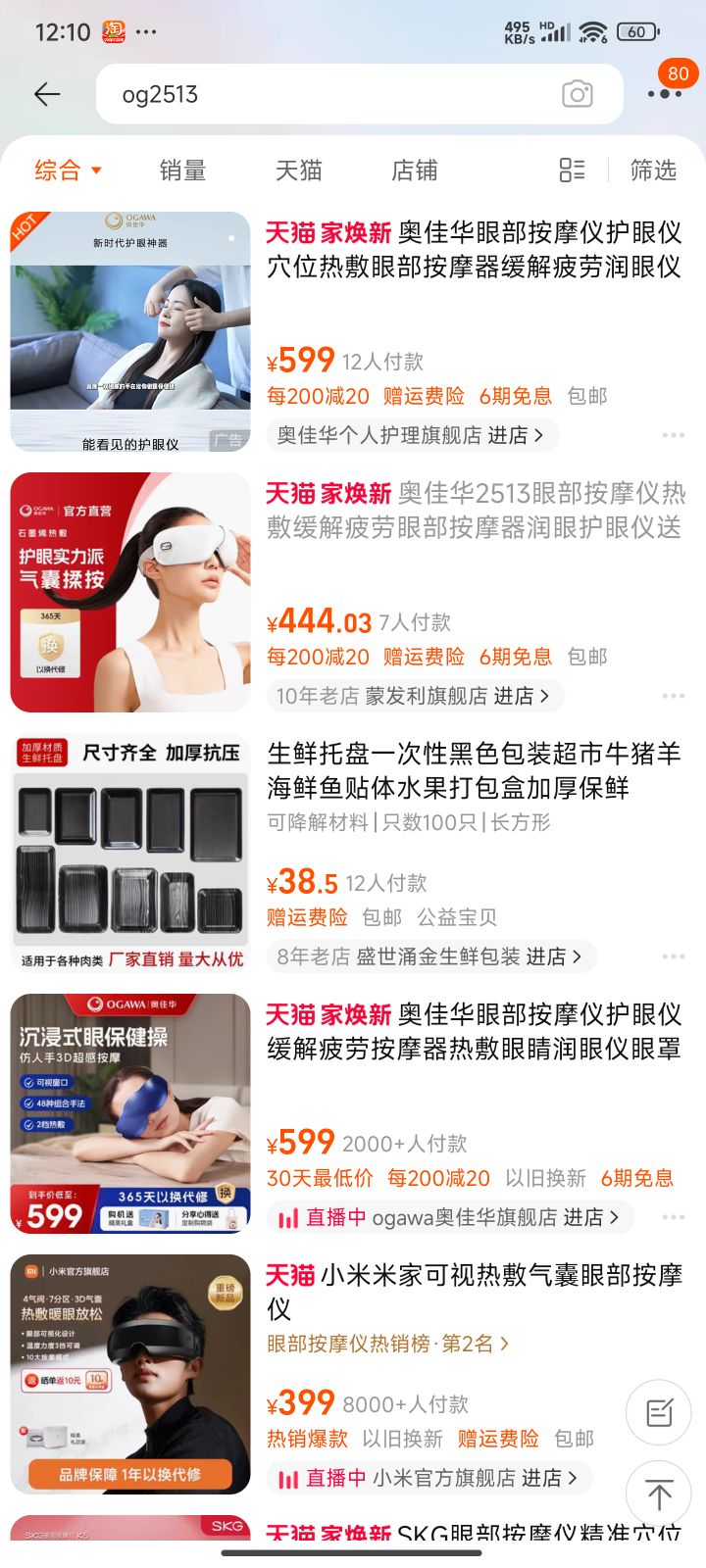Screen dimensions: 706x1568
Task: Switch to the 天猫 tab
Action: tap(298, 171)
